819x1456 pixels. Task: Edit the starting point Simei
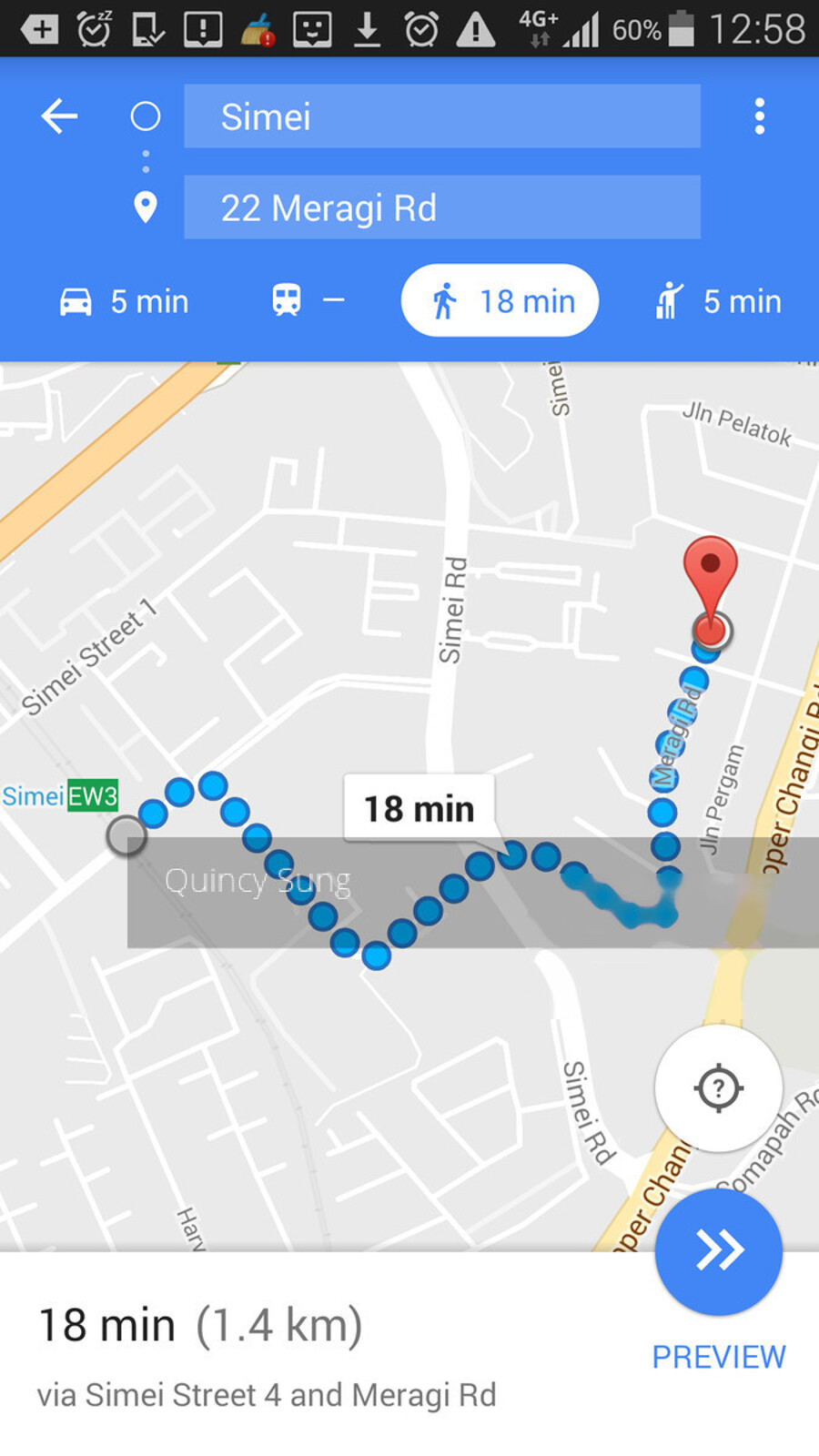click(x=442, y=116)
